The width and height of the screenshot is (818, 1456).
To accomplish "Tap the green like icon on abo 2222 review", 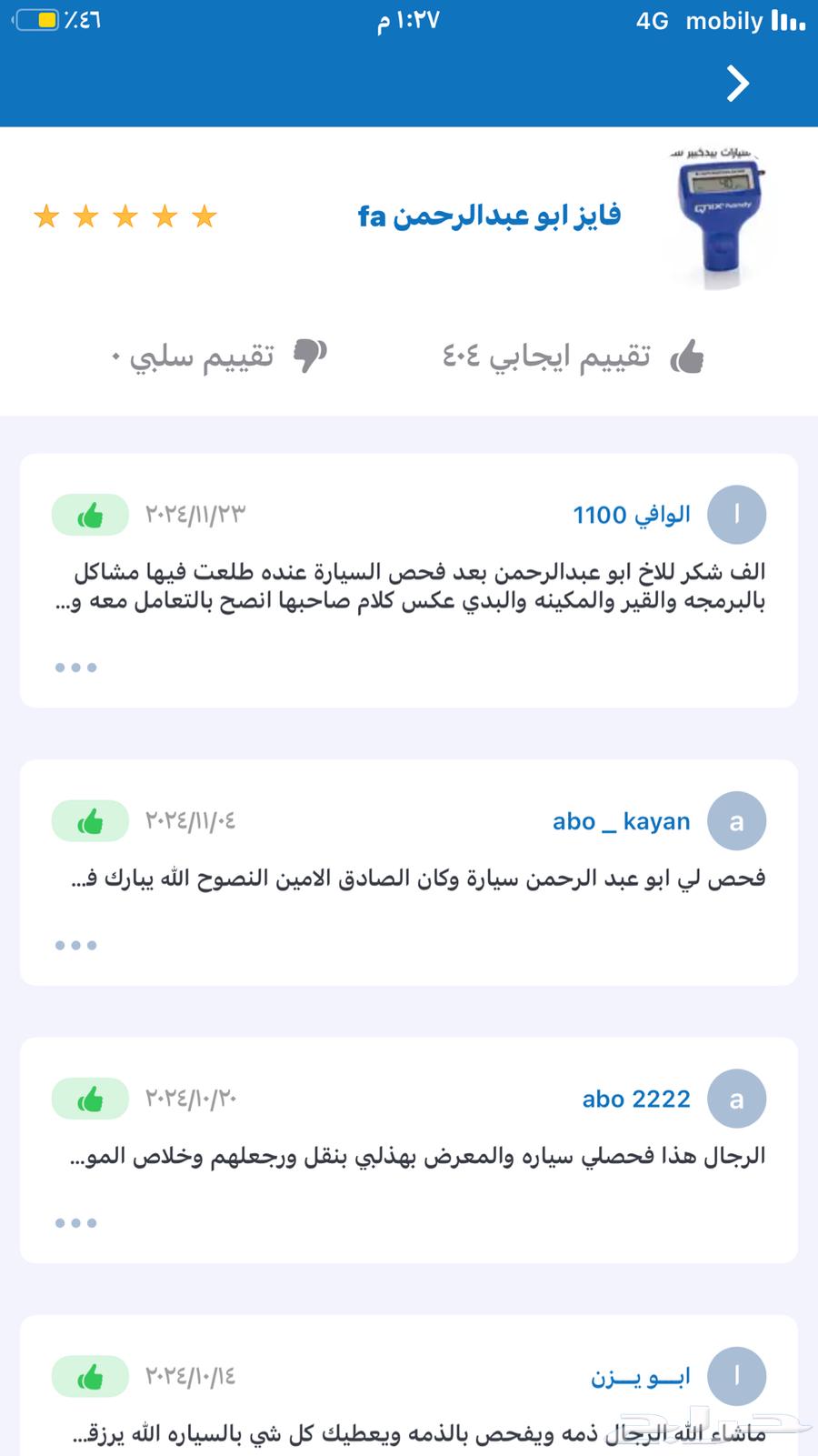I will 89,1098.
